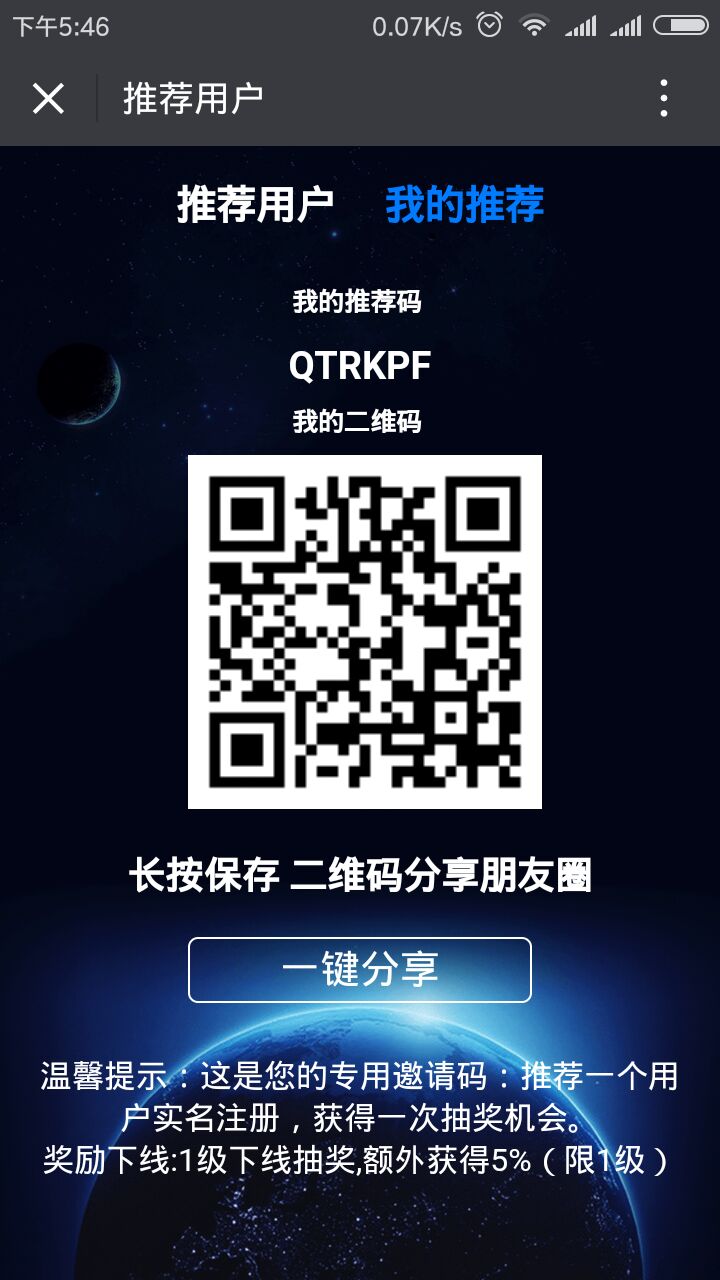Close the webview with the X icon
The width and height of the screenshot is (720, 1280).
pyautogui.click(x=48, y=98)
